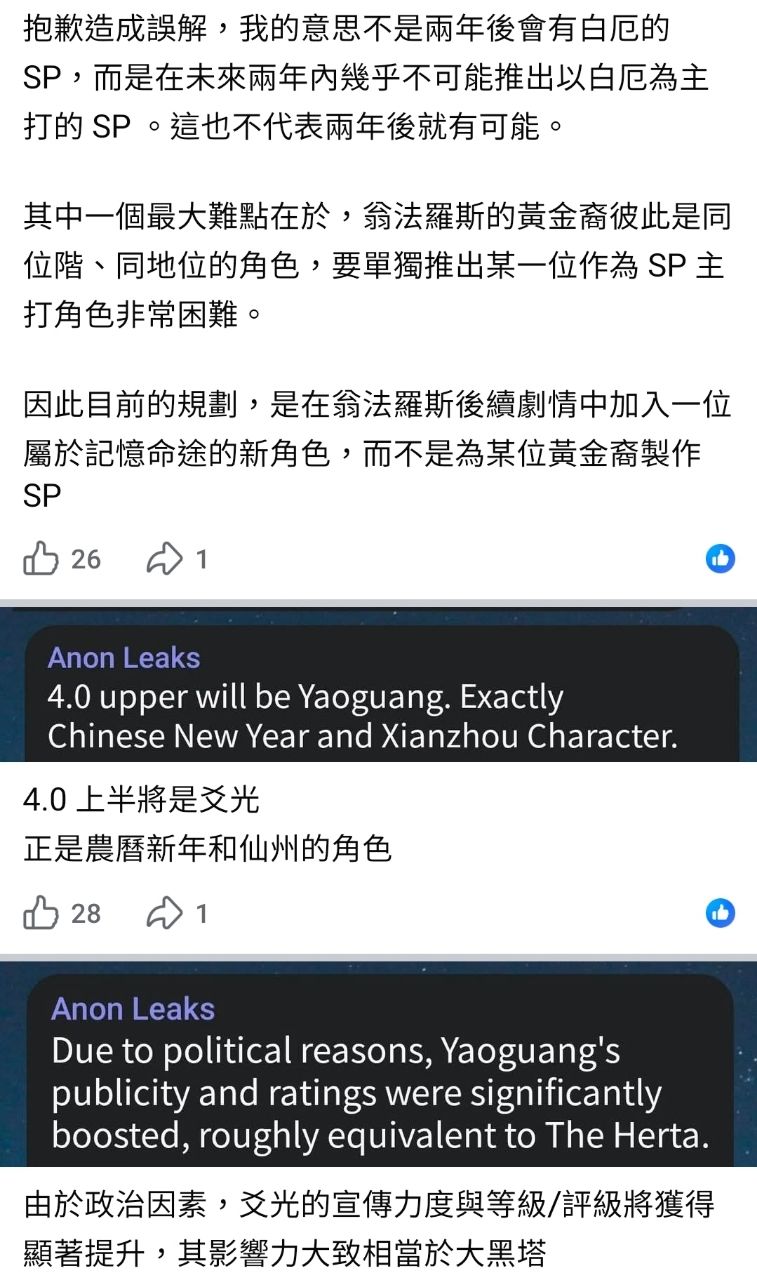The height and width of the screenshot is (1280, 757).
Task: Like the post with 28 likes
Action: (x=42, y=913)
